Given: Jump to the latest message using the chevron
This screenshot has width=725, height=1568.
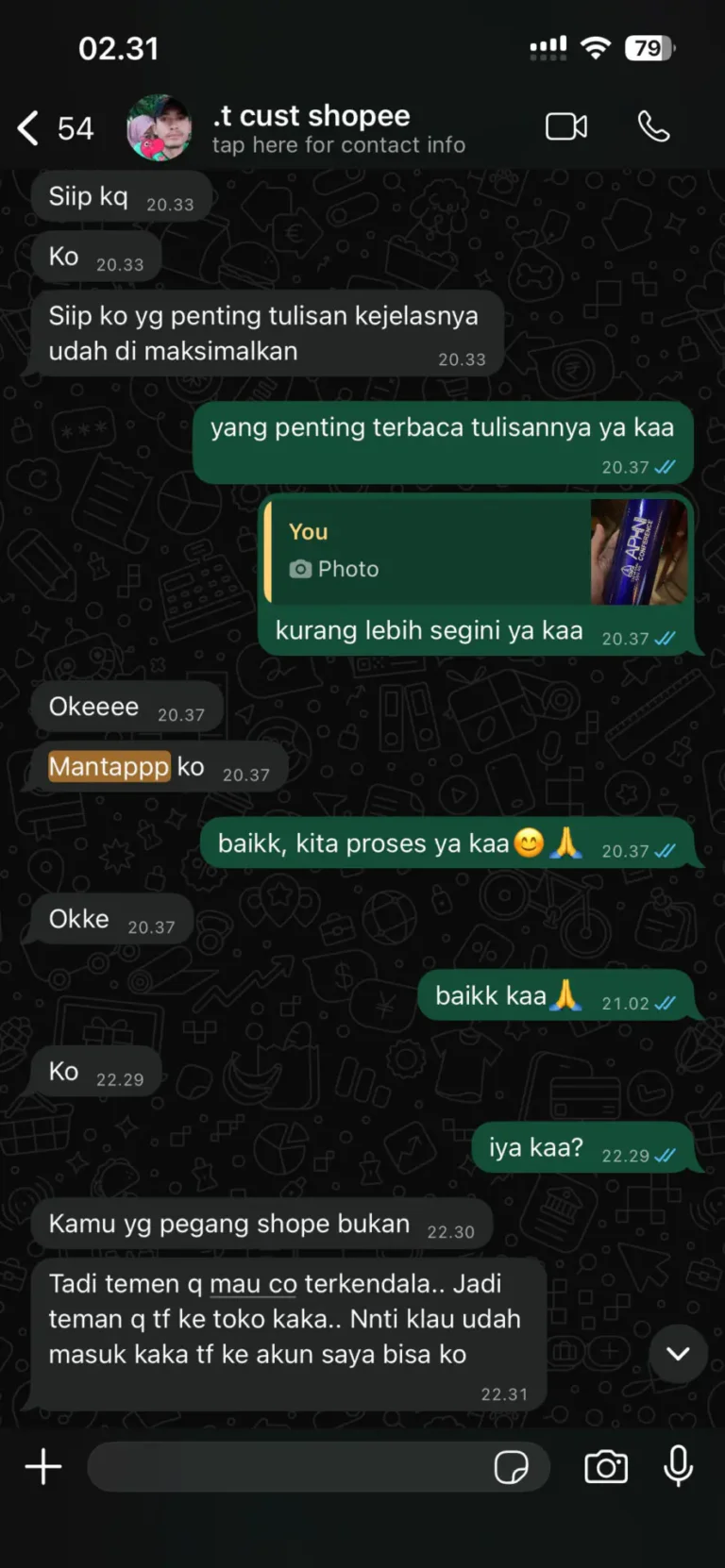Looking at the screenshot, I should [x=678, y=1353].
